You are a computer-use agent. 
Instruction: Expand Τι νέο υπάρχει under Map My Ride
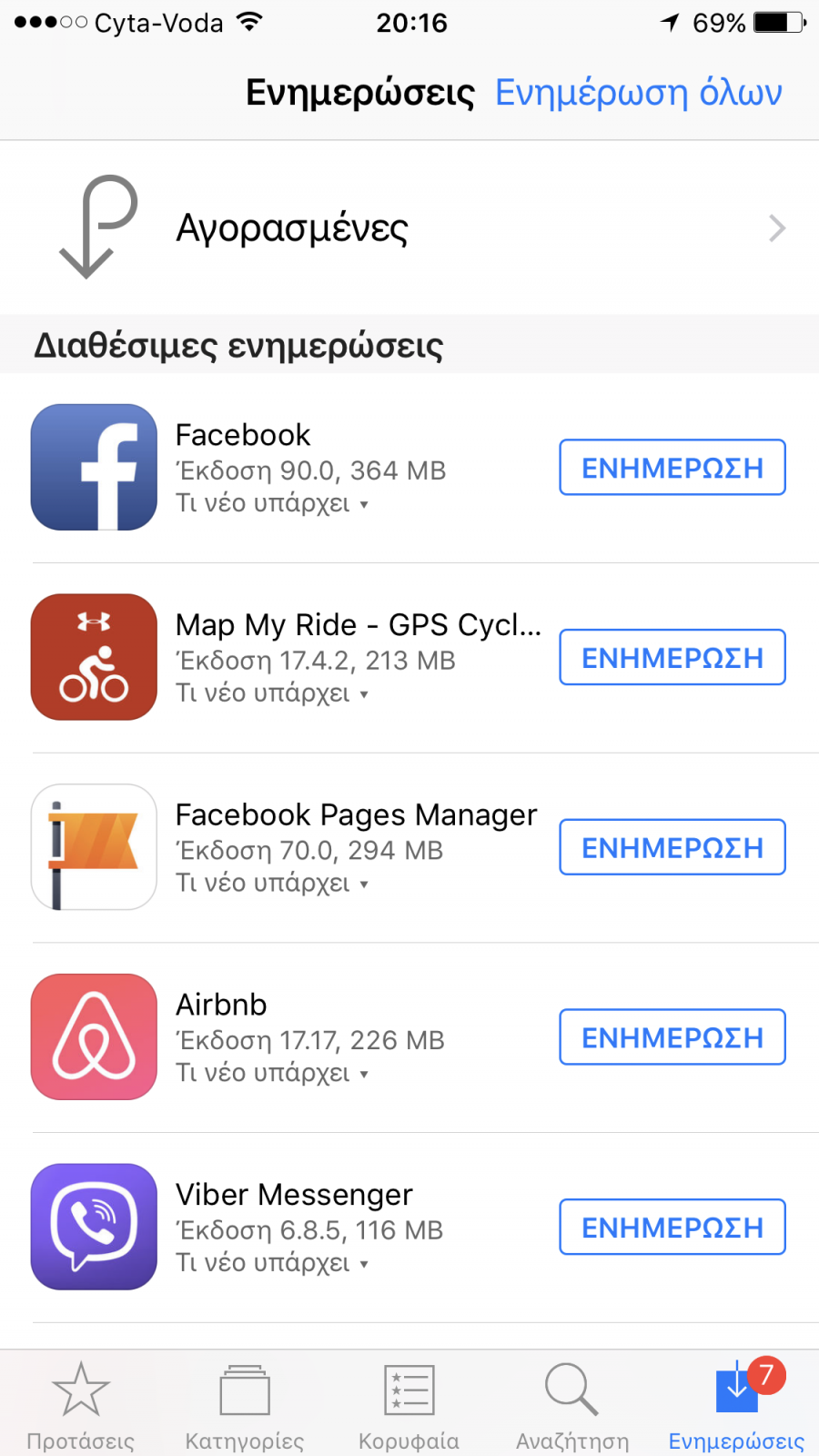272,693
